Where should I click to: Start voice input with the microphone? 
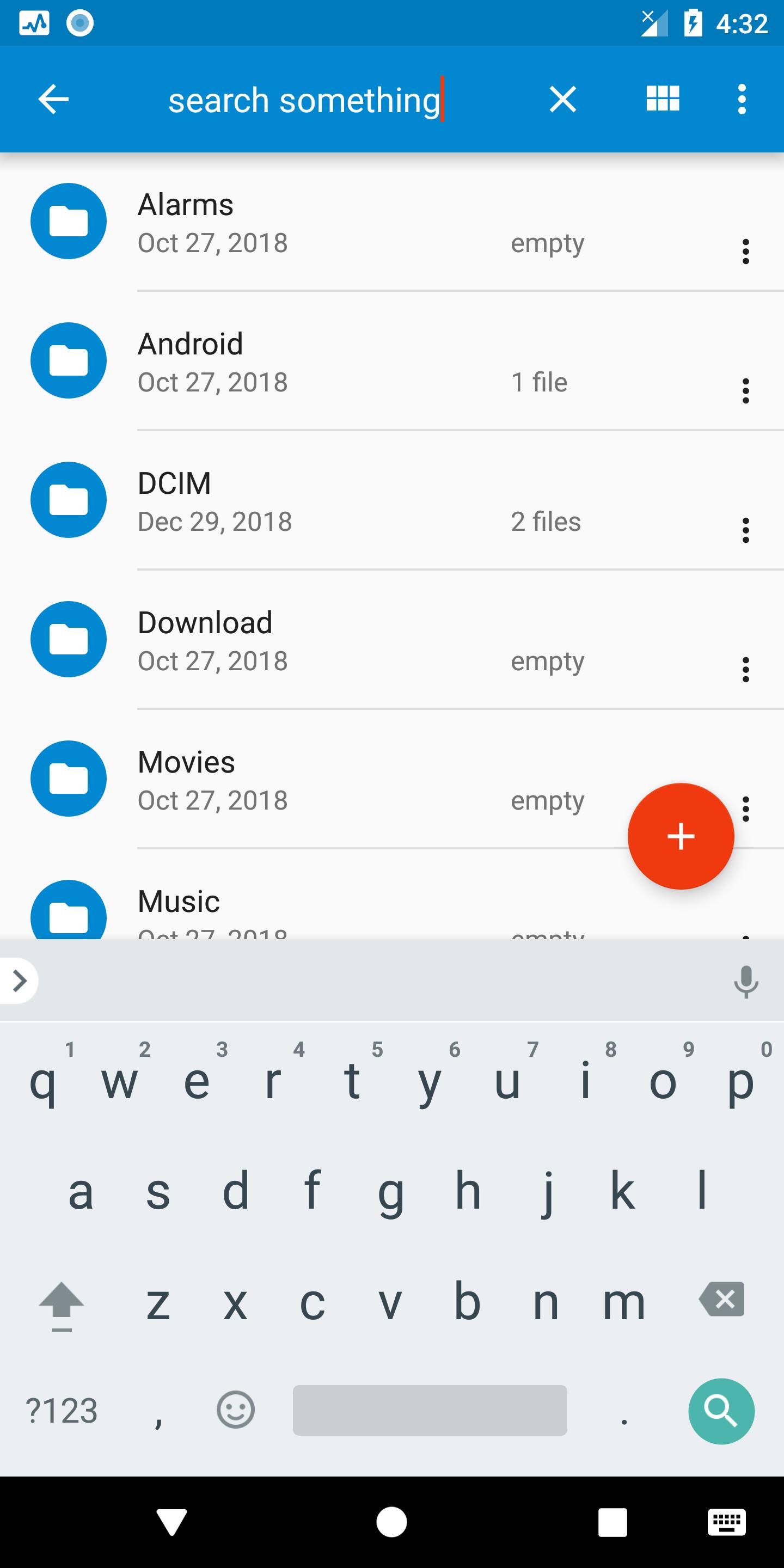(746, 981)
